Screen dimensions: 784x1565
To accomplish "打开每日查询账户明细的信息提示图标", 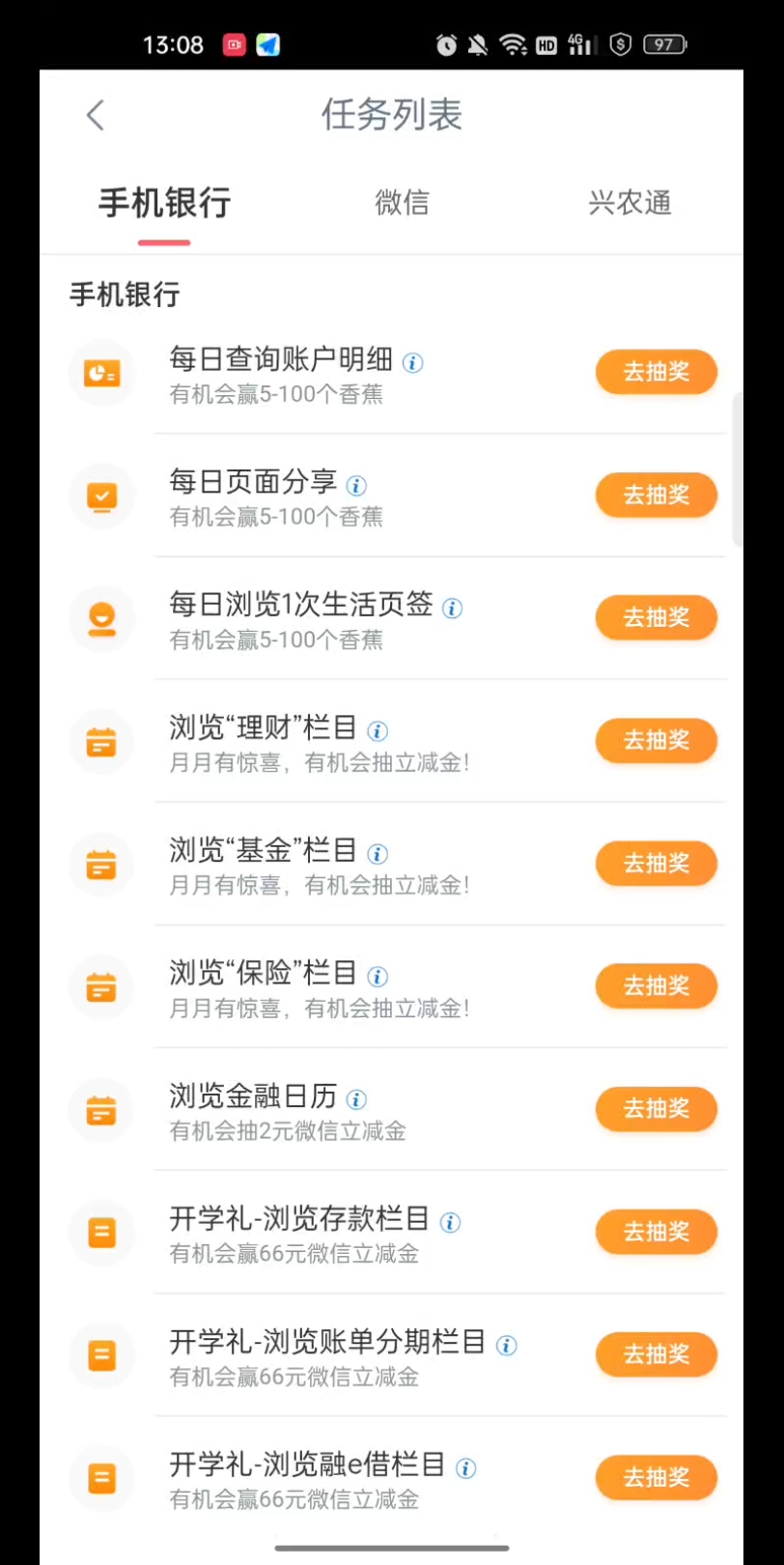I will click(x=412, y=362).
